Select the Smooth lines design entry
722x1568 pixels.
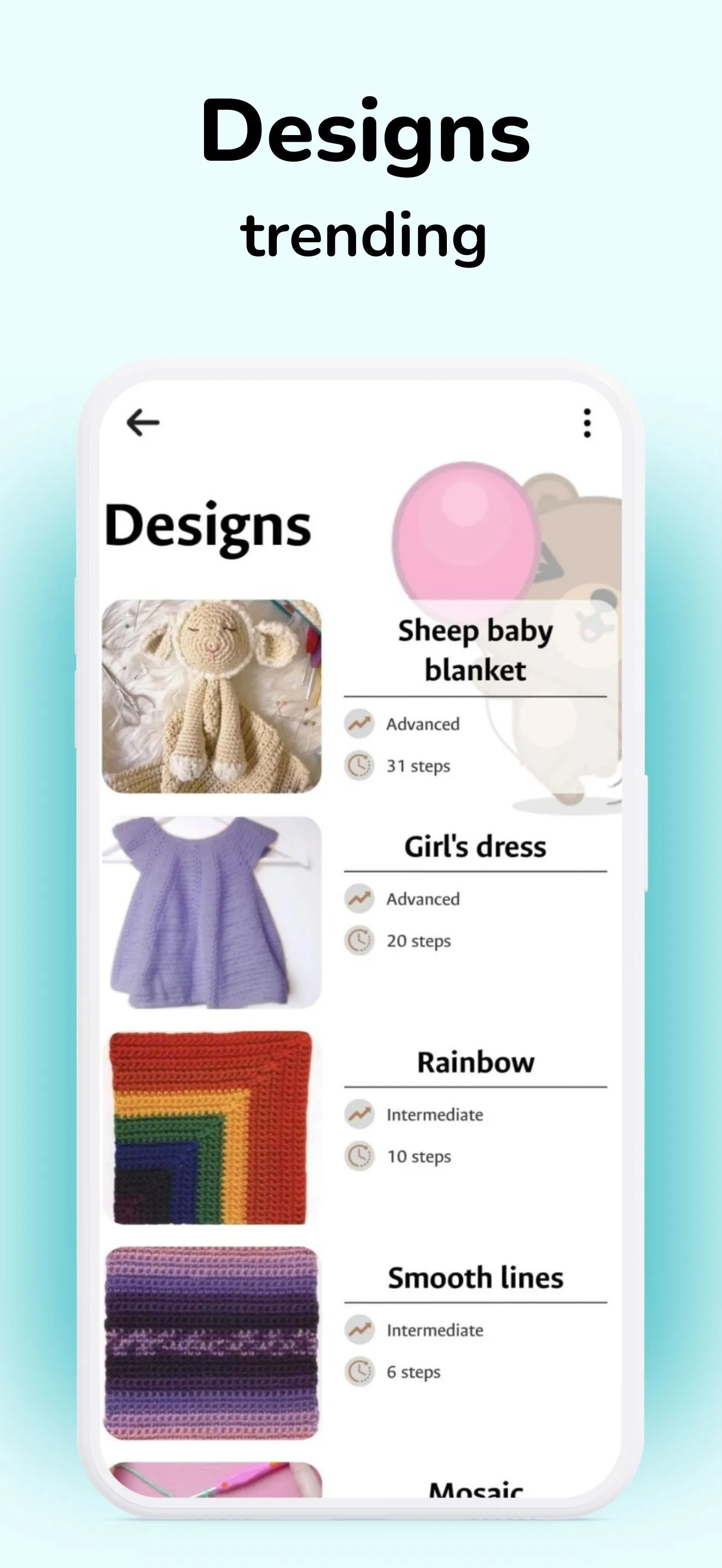pyautogui.click(x=476, y=1278)
